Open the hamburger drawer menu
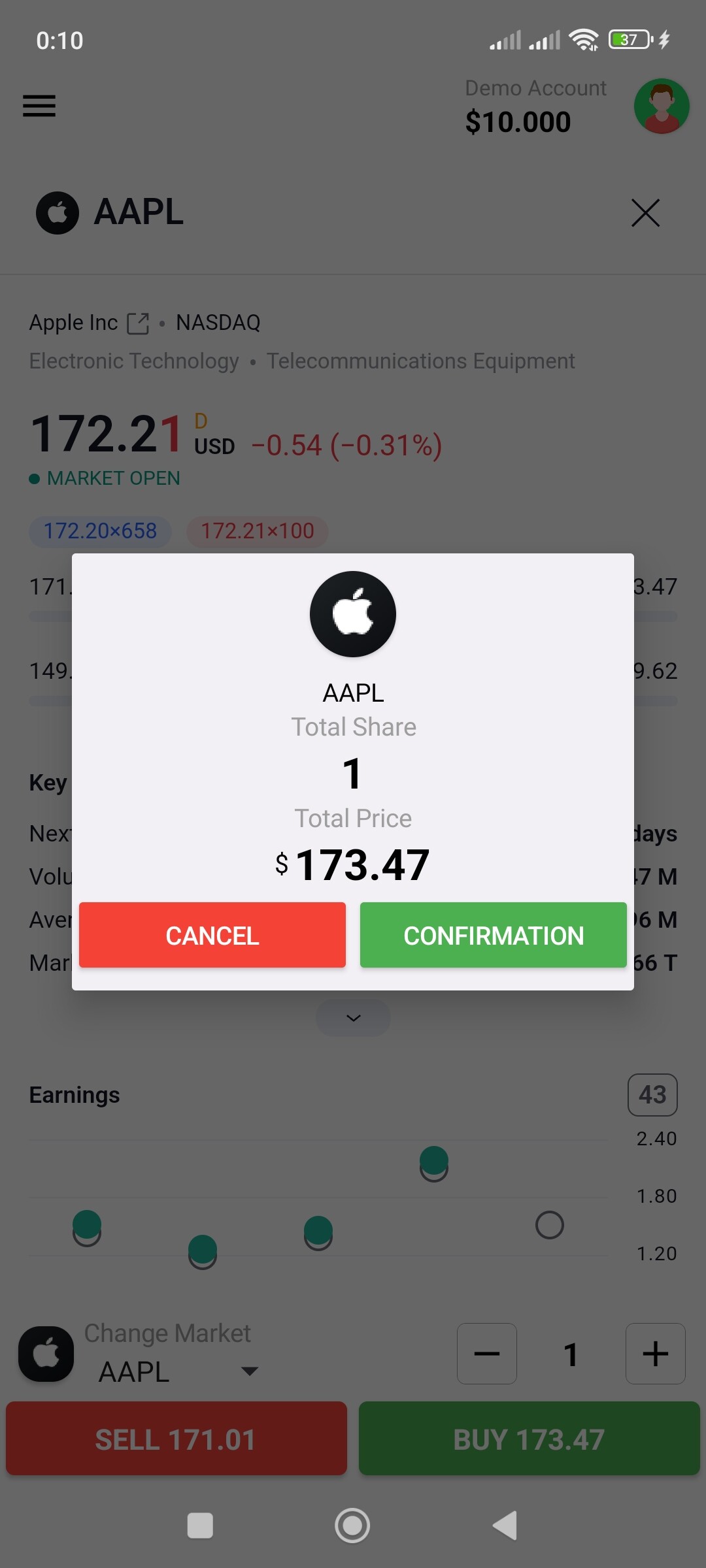706x1568 pixels. click(39, 106)
